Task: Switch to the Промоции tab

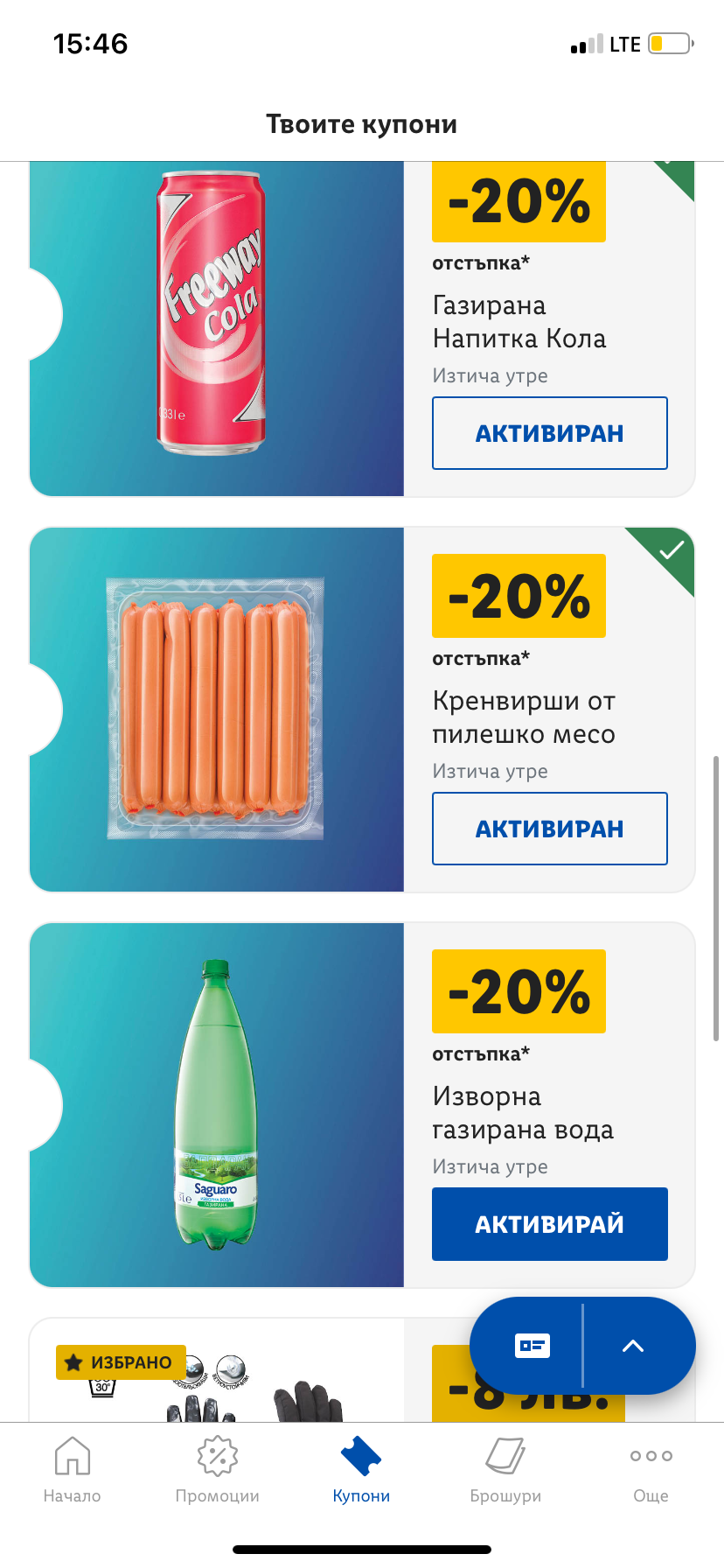Action: [x=217, y=1470]
